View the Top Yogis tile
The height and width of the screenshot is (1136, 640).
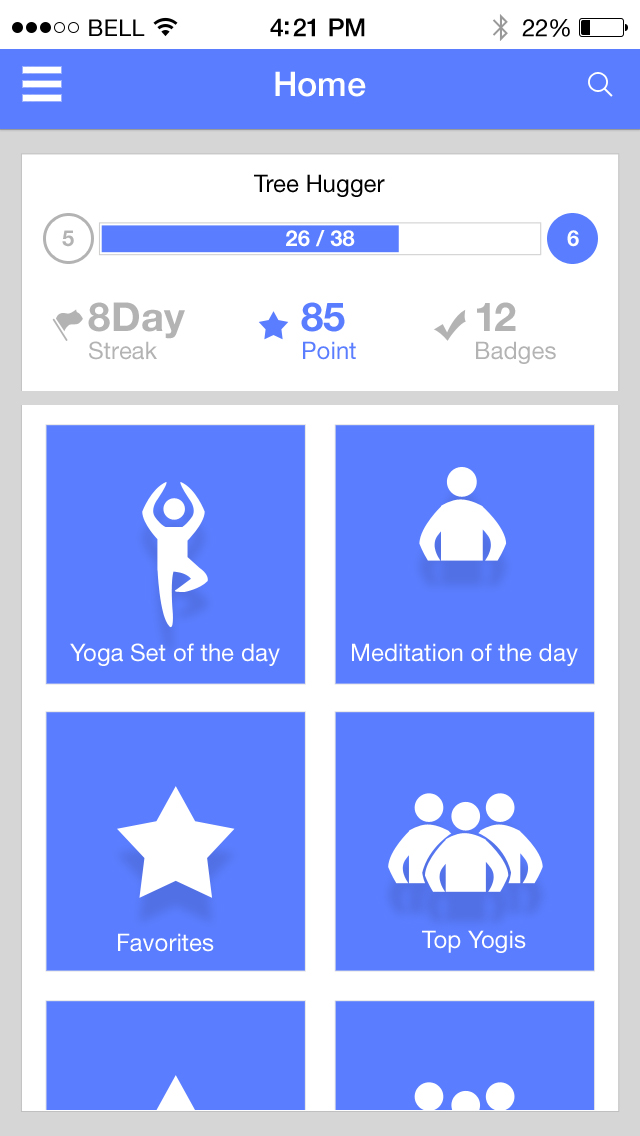pos(464,841)
